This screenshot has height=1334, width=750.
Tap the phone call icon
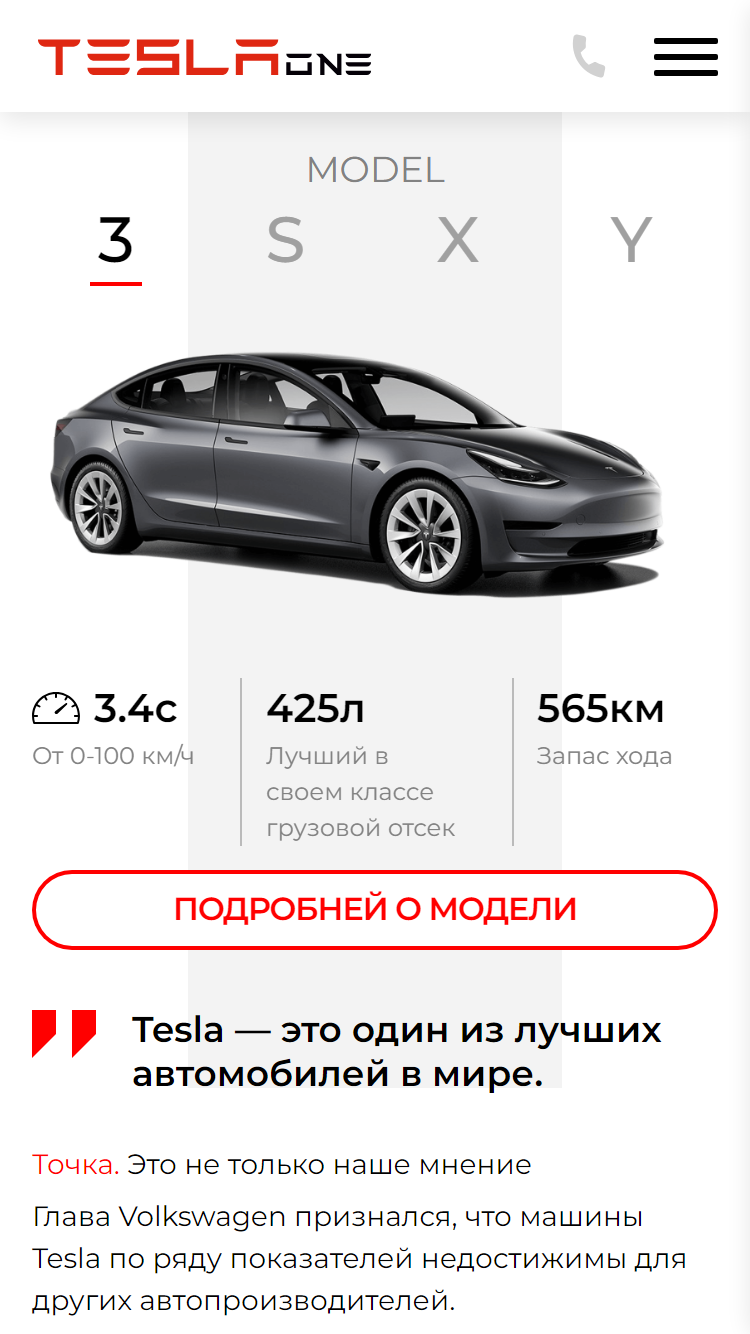click(589, 56)
